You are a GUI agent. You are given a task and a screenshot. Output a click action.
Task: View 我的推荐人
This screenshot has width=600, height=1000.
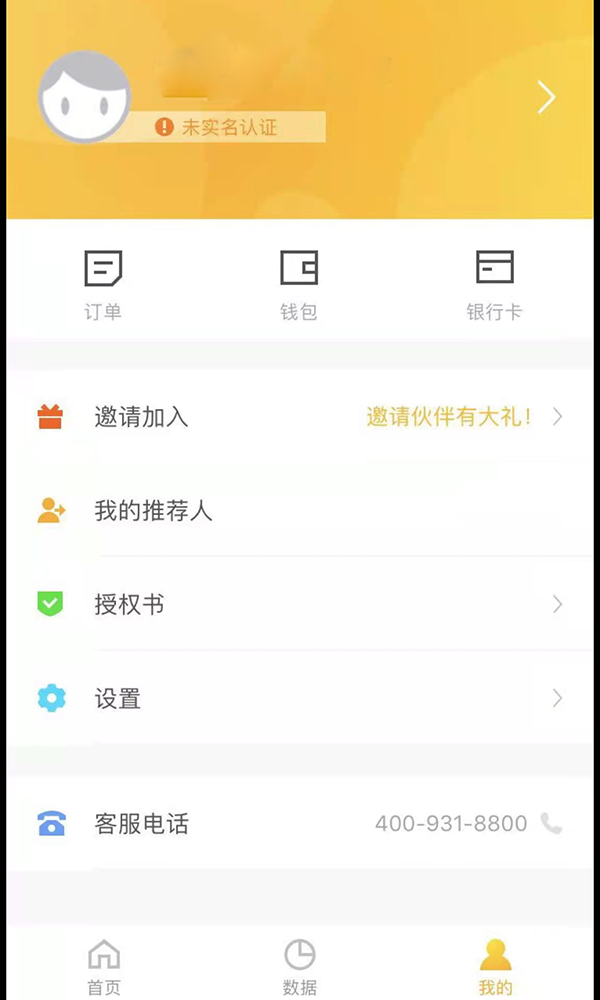tap(300, 511)
